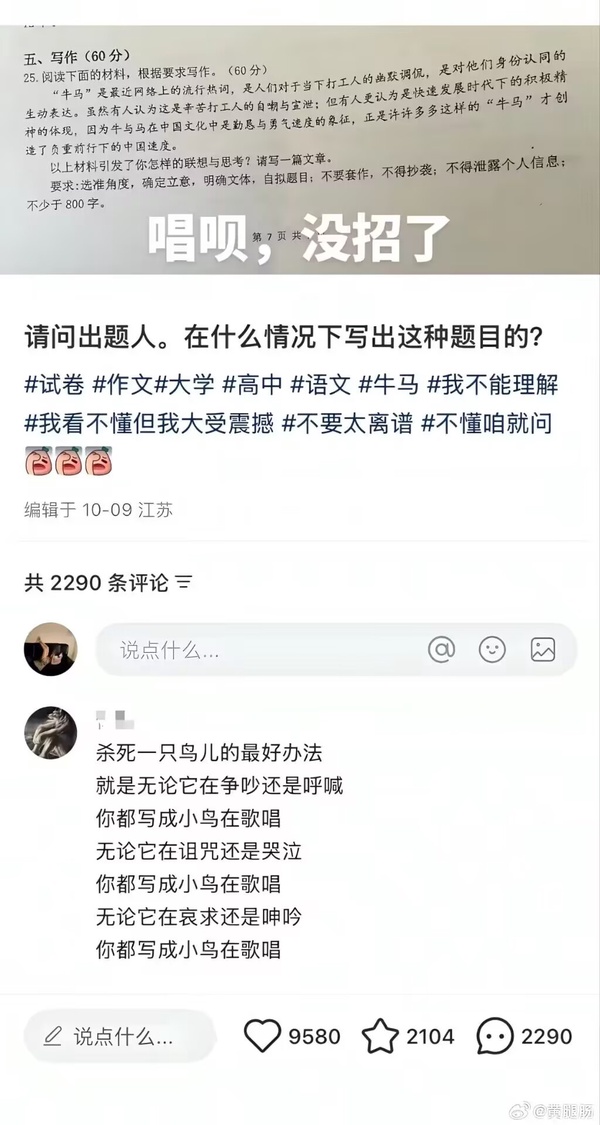Tap the bottom 说点什么 pencil field
This screenshot has width=600, height=1125.
pos(120,1036)
